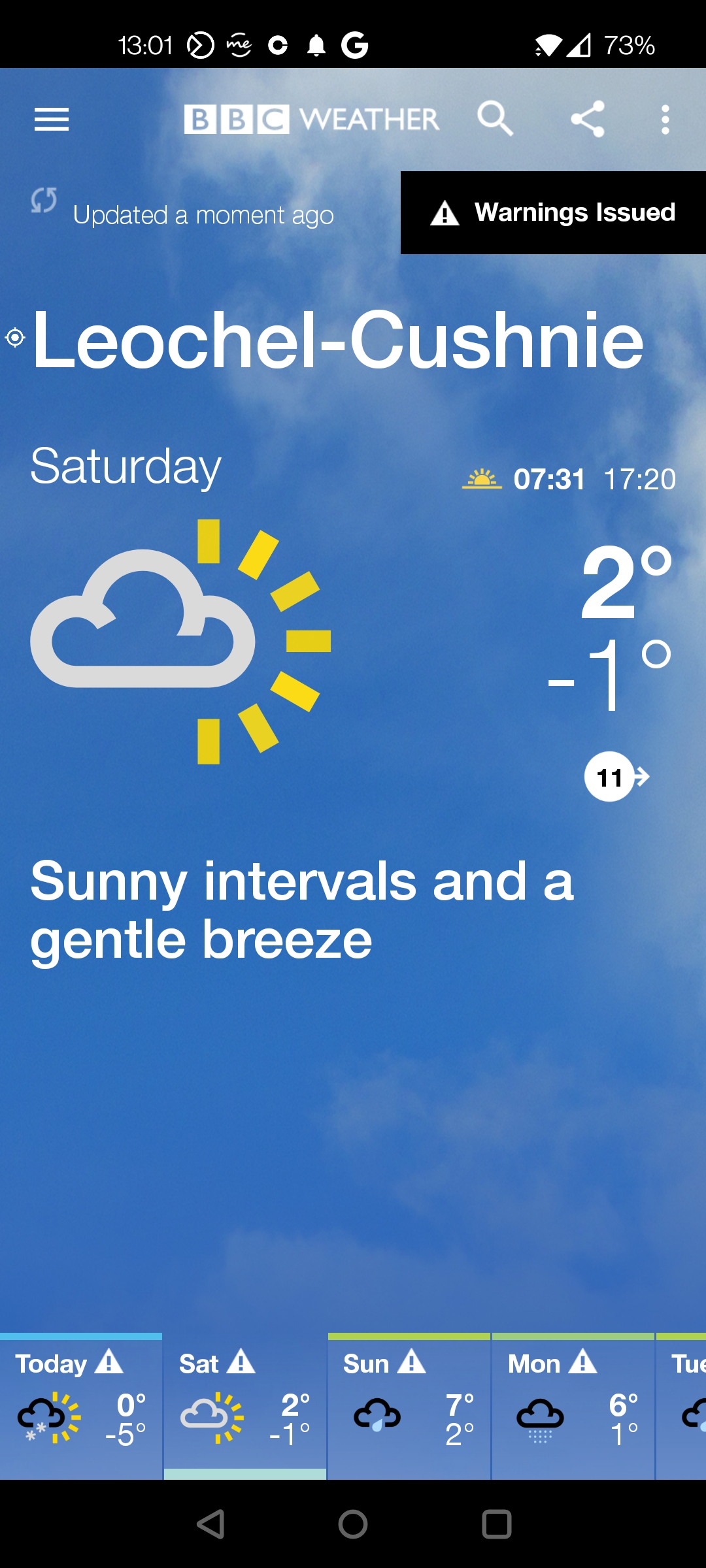Open the three-dot overflow menu
This screenshot has height=1568, width=706.
[x=665, y=120]
